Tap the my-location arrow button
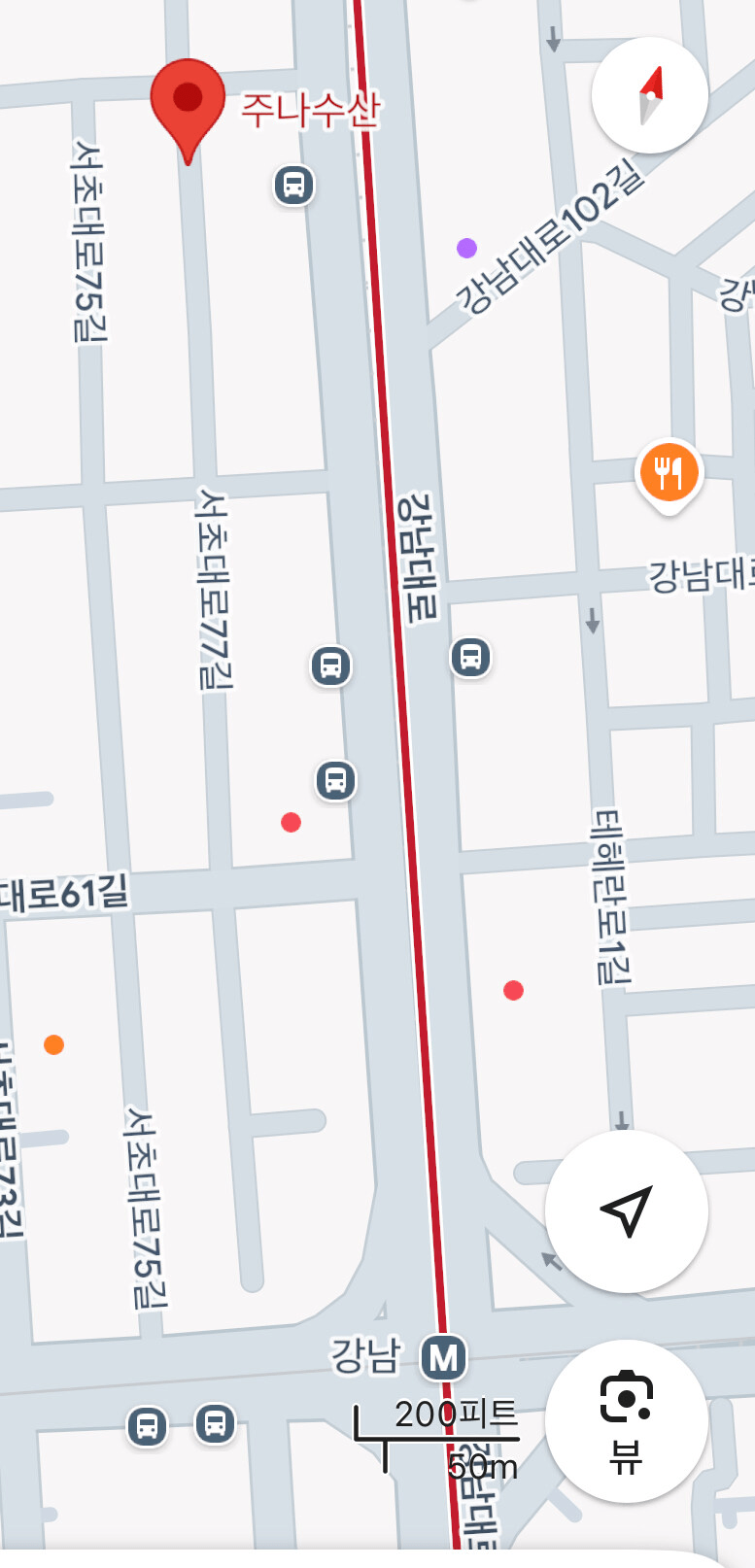Image resolution: width=755 pixels, height=1568 pixels. pos(626,1210)
